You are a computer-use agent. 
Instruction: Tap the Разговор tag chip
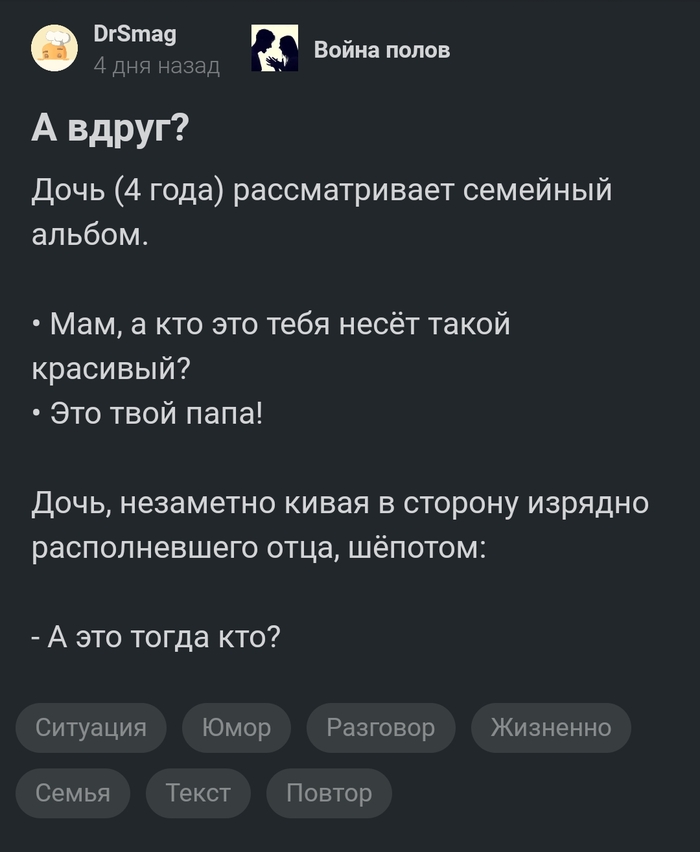point(381,727)
